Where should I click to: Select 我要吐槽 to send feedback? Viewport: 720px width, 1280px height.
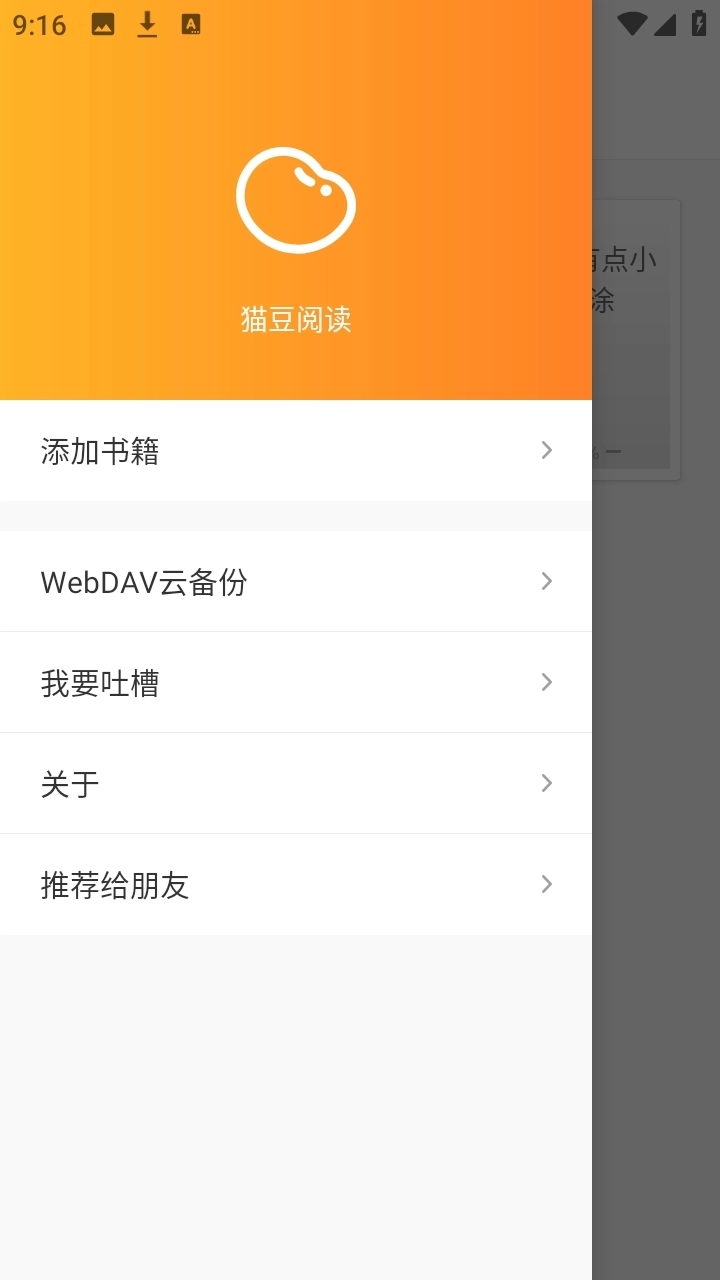(x=100, y=682)
